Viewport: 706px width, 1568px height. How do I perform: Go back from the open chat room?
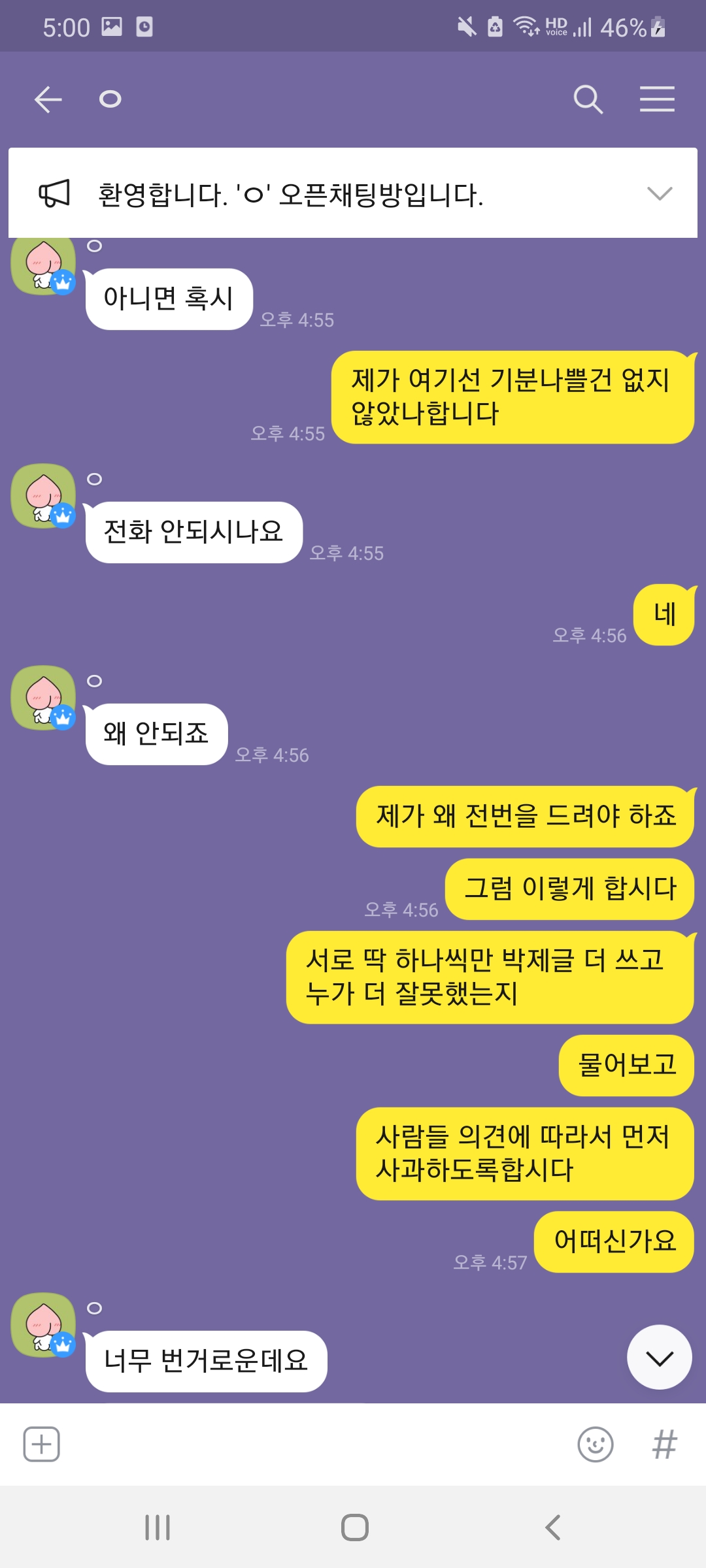tap(48, 99)
